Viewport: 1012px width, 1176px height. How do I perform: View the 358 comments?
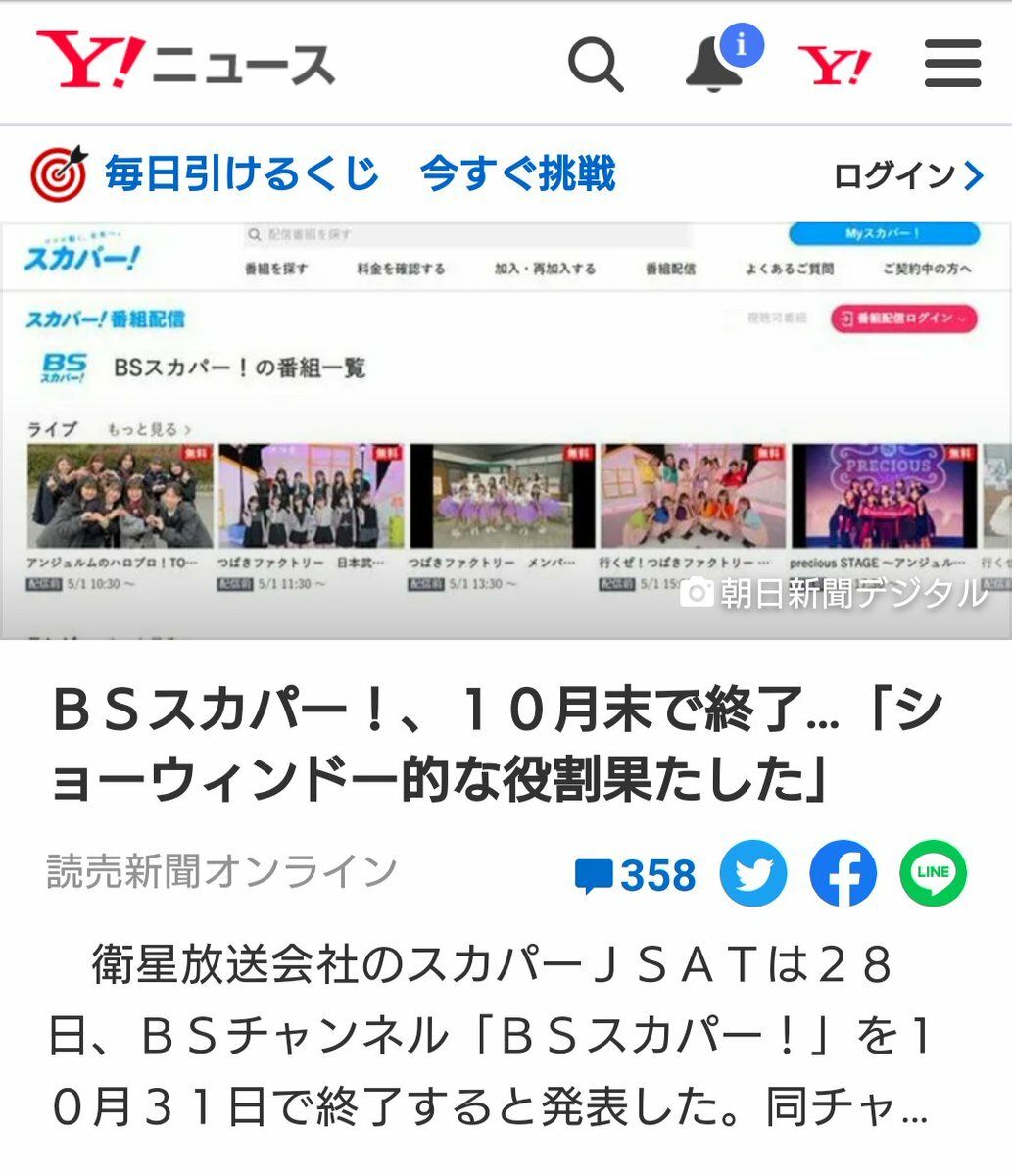(635, 875)
